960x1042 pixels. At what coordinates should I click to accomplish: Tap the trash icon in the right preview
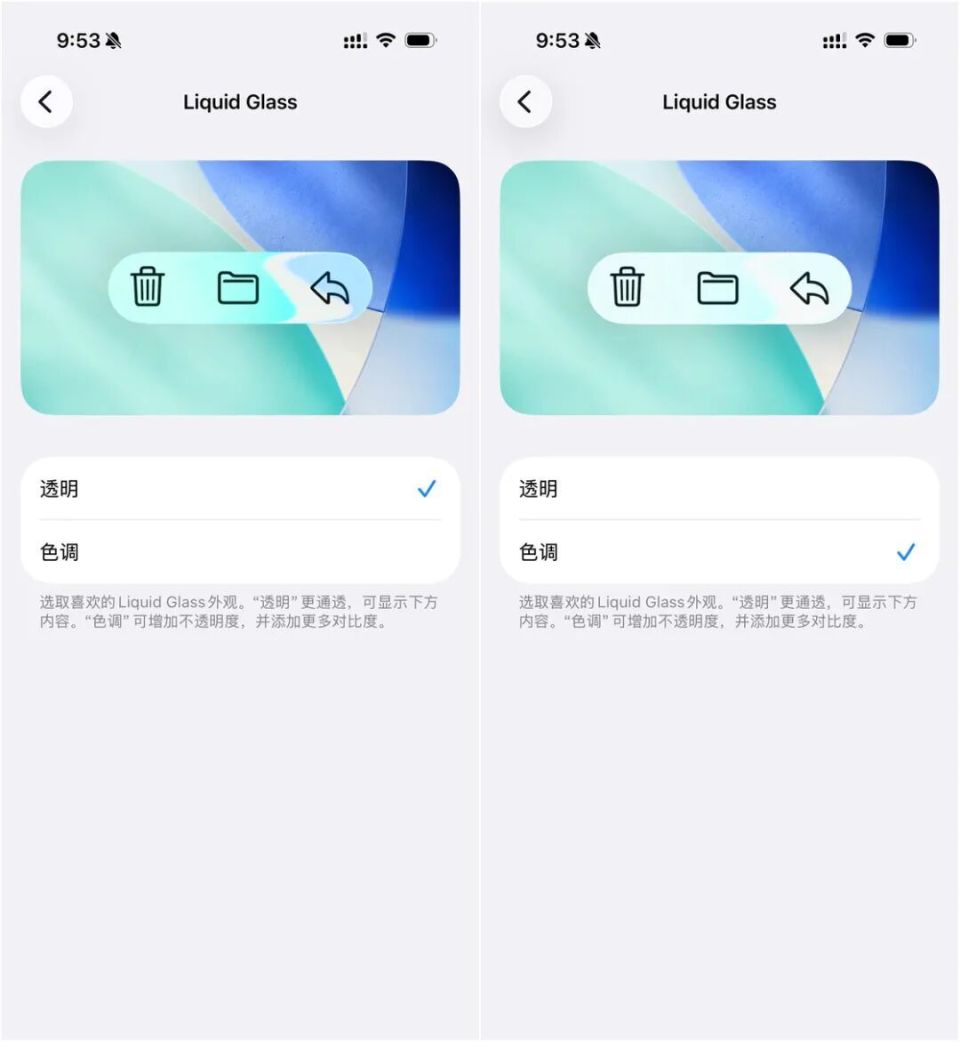coord(628,288)
